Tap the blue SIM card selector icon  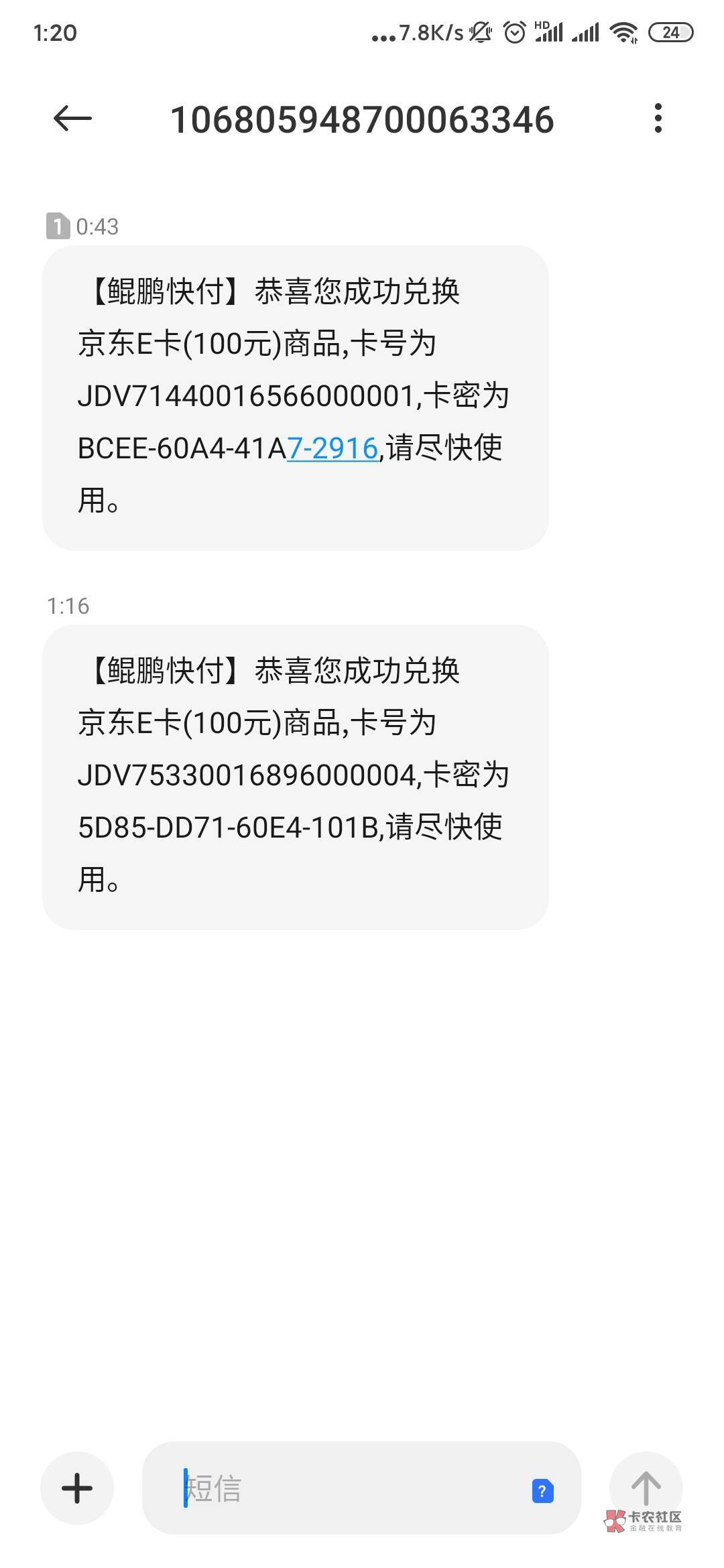pos(542,1490)
